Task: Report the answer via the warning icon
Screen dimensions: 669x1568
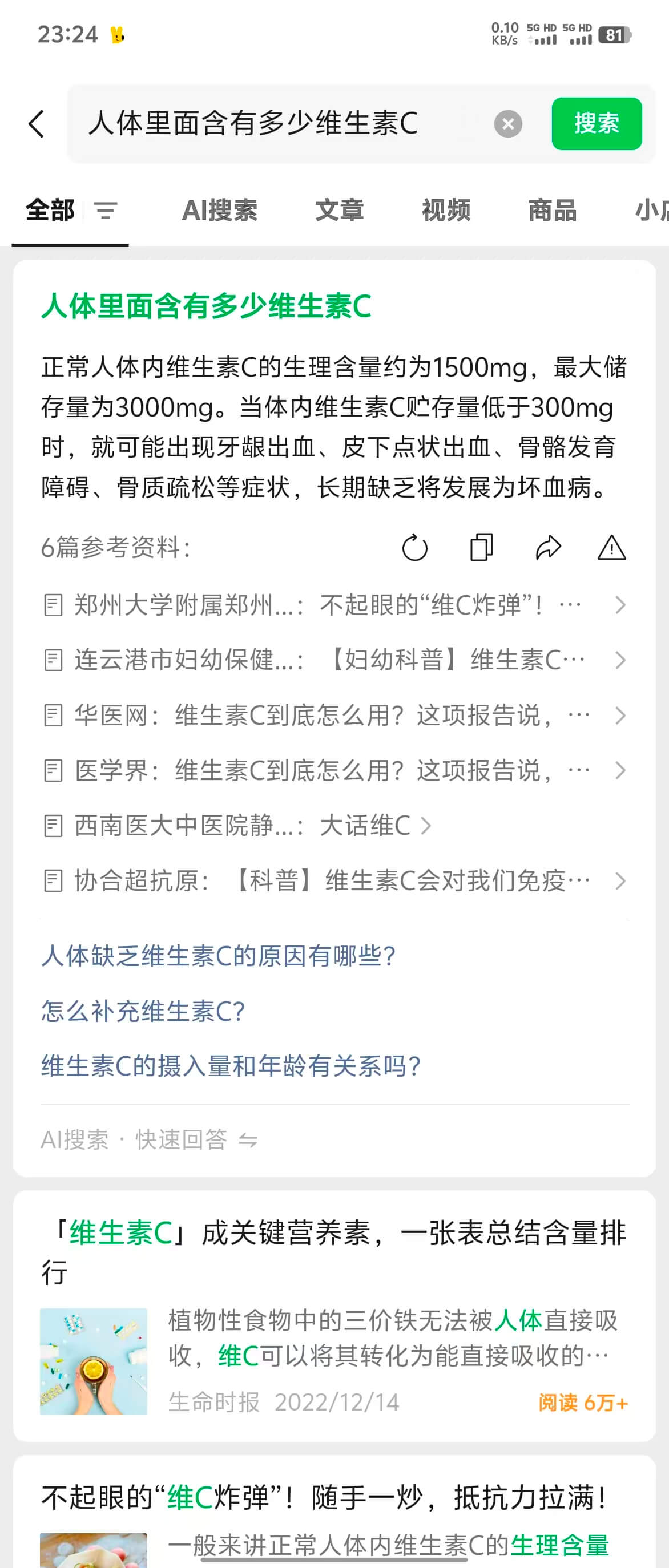Action: pyautogui.click(x=611, y=547)
